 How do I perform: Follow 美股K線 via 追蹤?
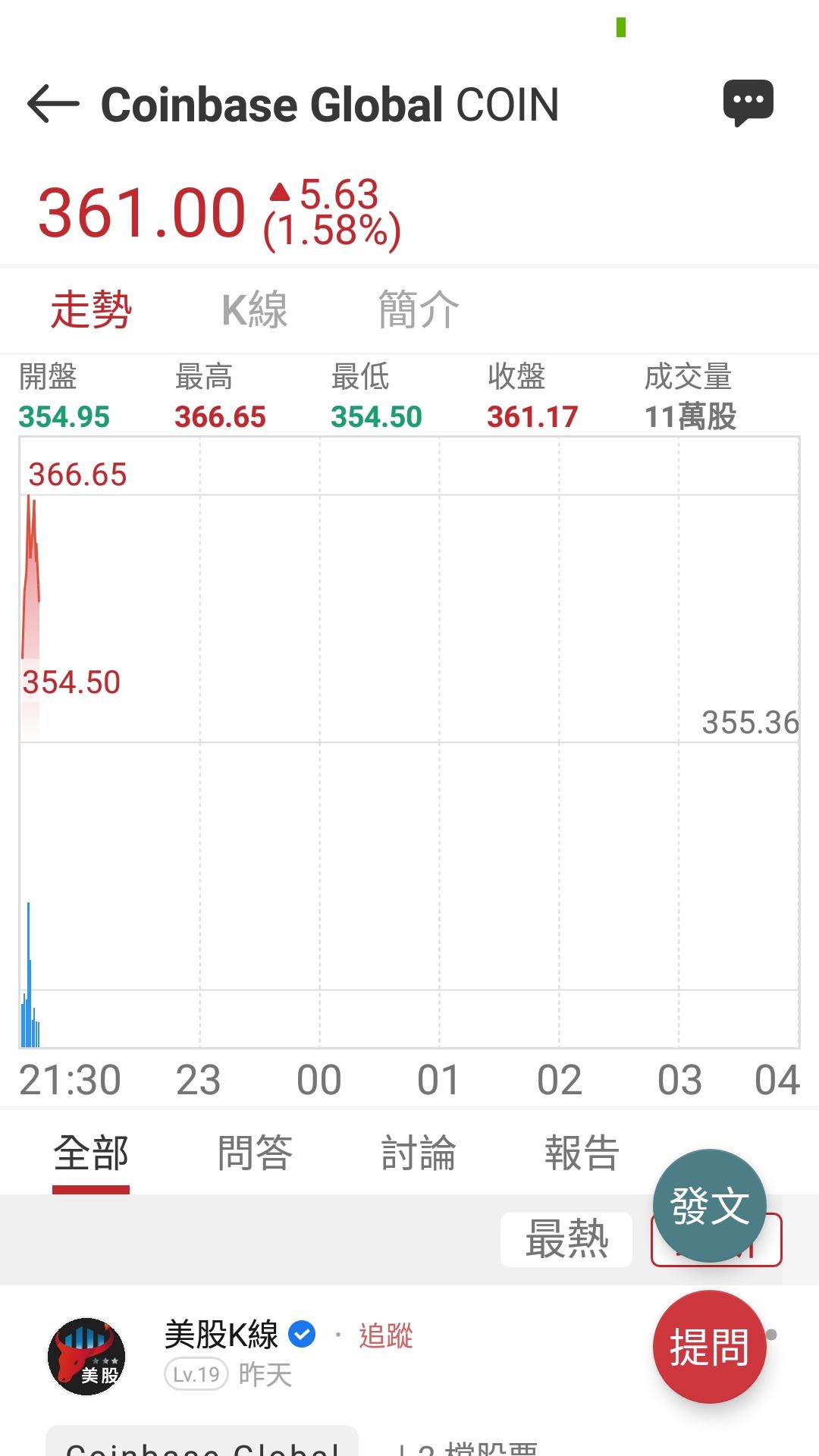coord(386,1335)
